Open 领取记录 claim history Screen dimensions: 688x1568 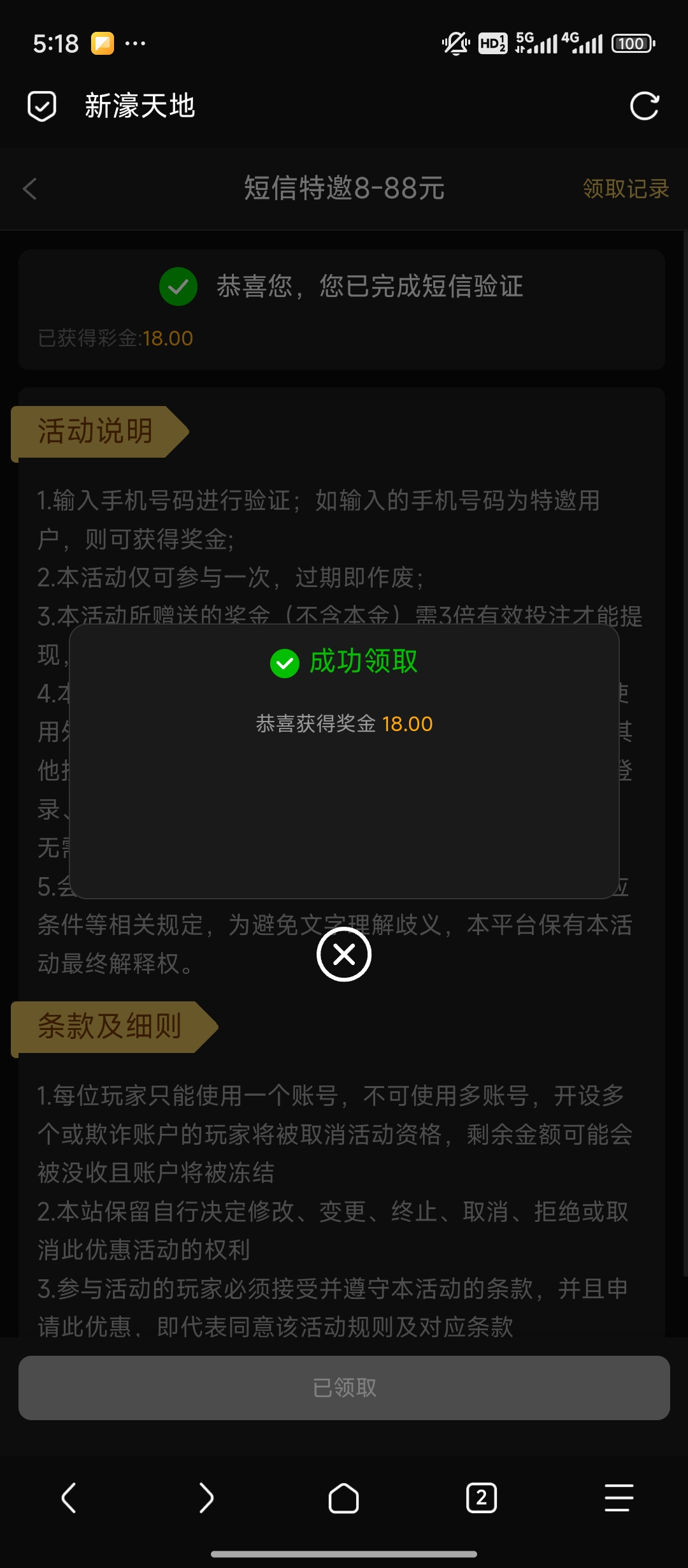(x=626, y=189)
